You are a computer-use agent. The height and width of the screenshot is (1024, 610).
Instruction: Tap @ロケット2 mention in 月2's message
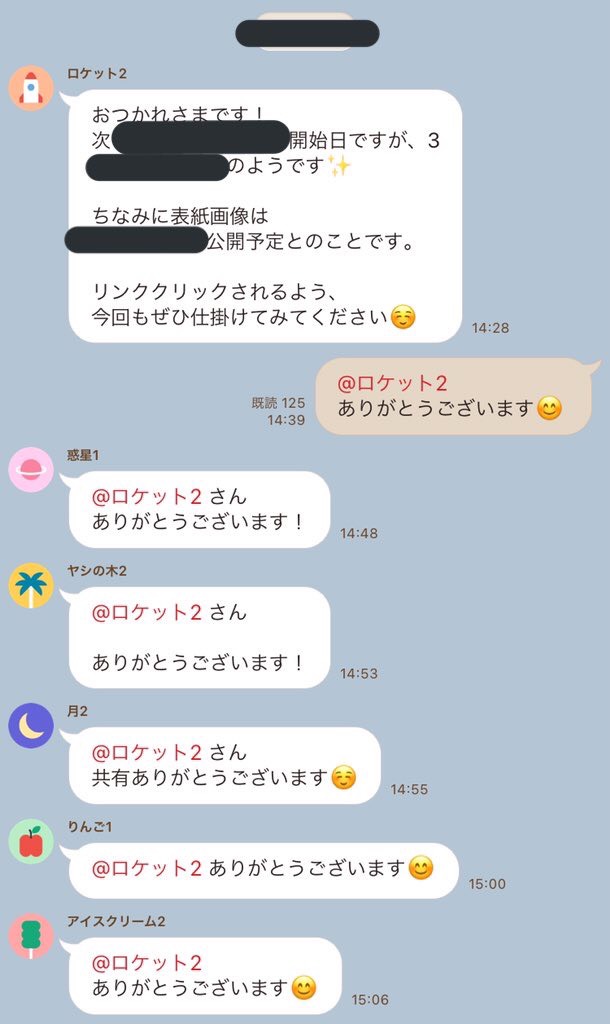[x=147, y=752]
